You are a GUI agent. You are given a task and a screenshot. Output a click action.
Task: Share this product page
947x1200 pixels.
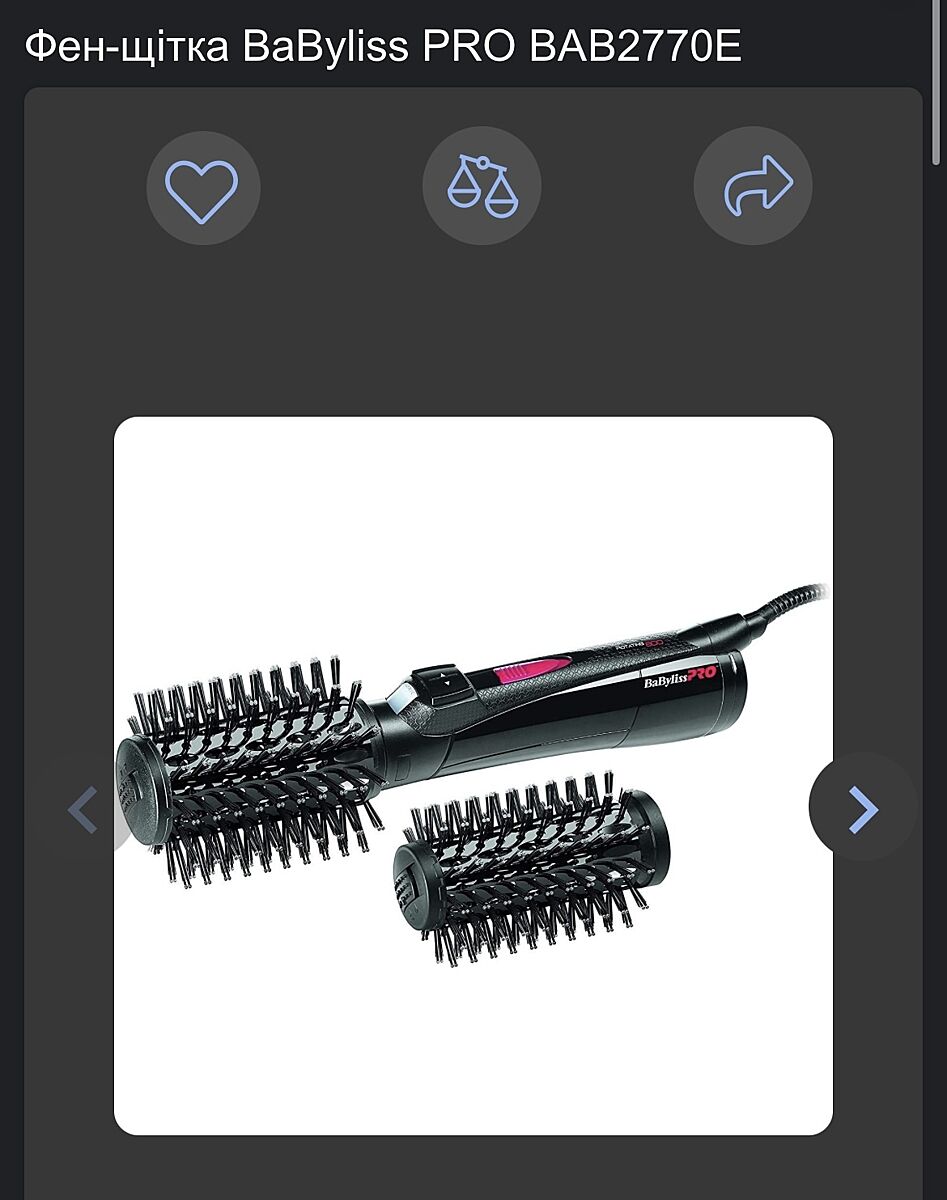pyautogui.click(x=753, y=187)
